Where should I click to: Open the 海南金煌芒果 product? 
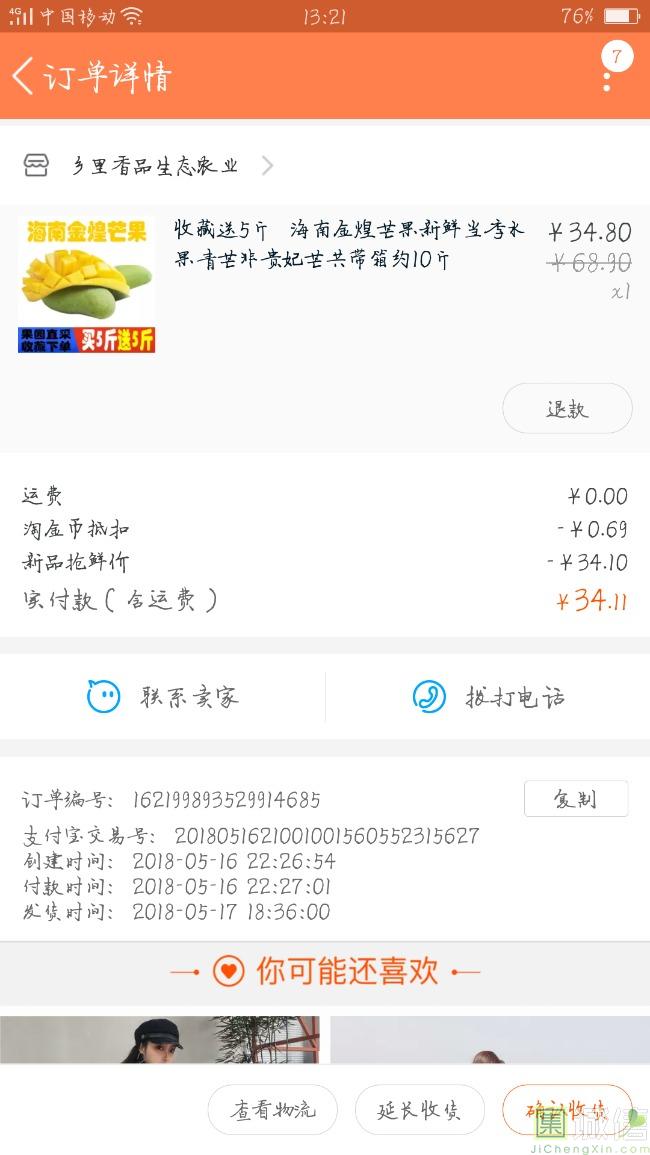click(86, 285)
